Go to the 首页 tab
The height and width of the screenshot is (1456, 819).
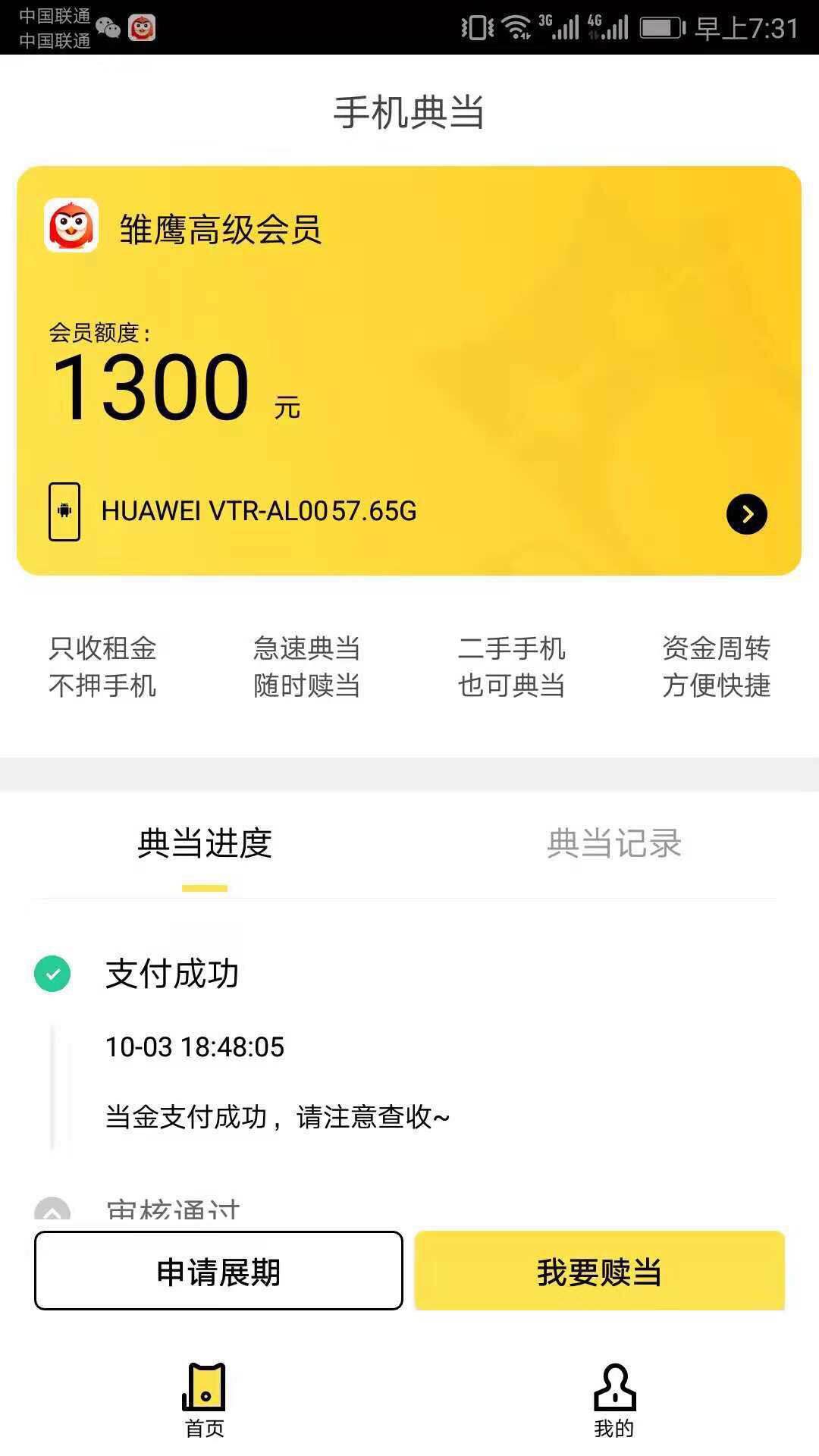tap(205, 1400)
